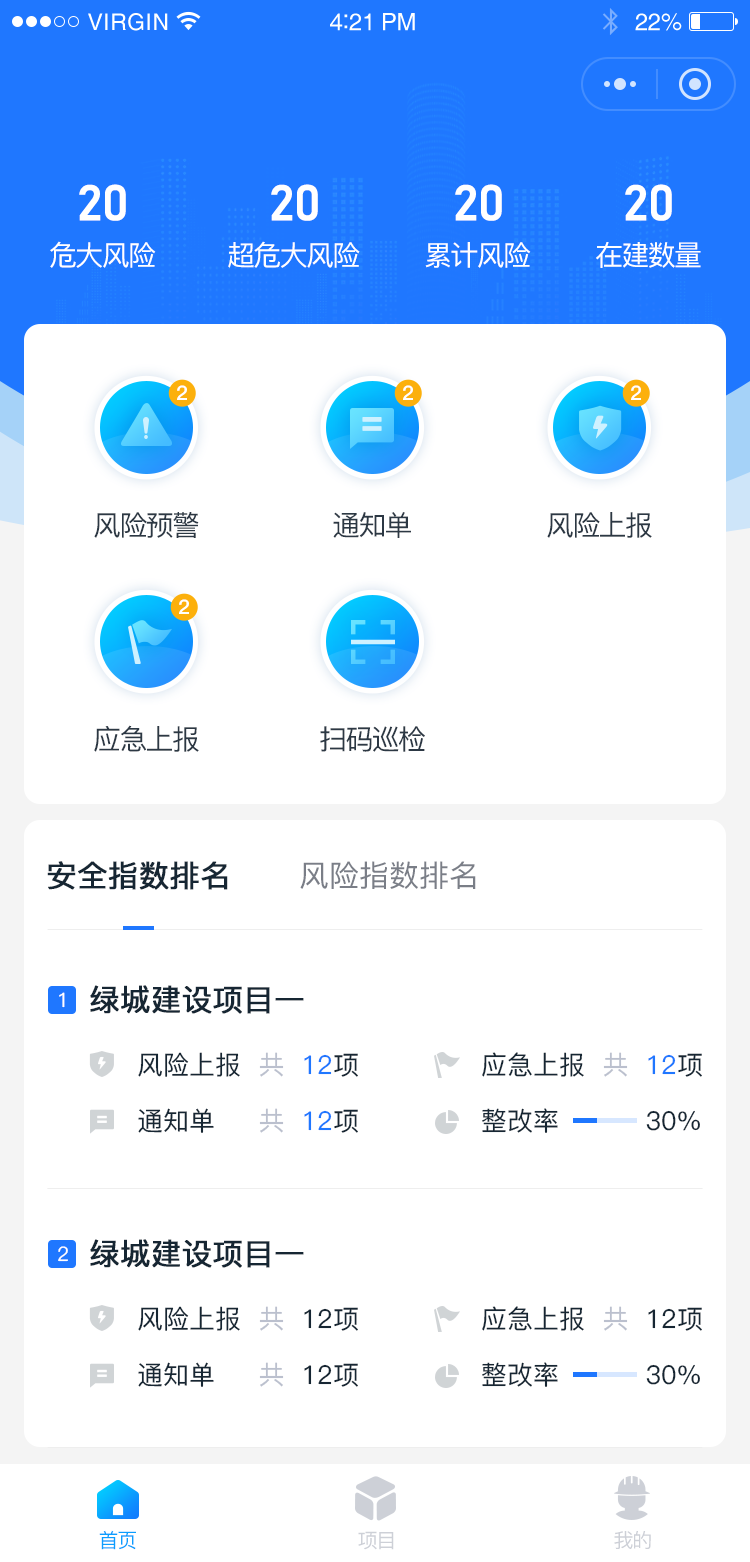Launch 扫码巡检 QR code inspection
The width and height of the screenshot is (750, 1562).
(372, 641)
